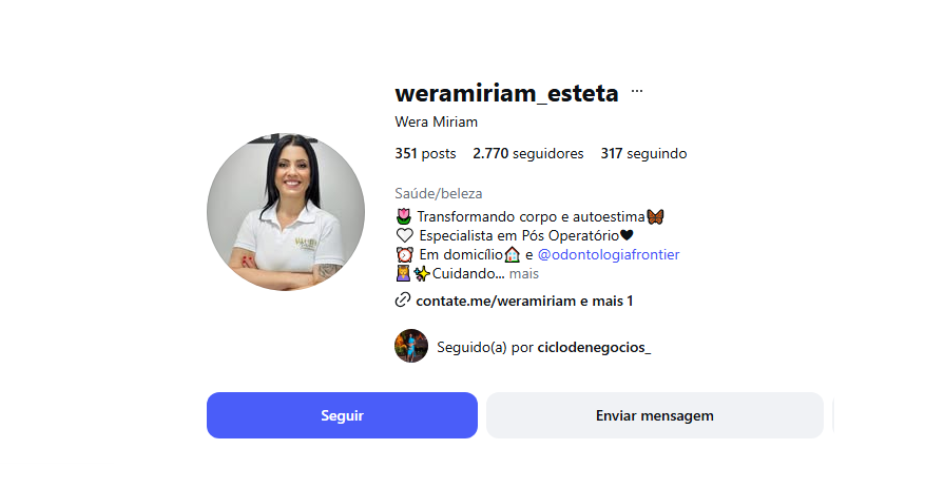Viewport: 930px width, 492px height.
Task: View the 2.770 seguidores list
Action: pos(527,154)
